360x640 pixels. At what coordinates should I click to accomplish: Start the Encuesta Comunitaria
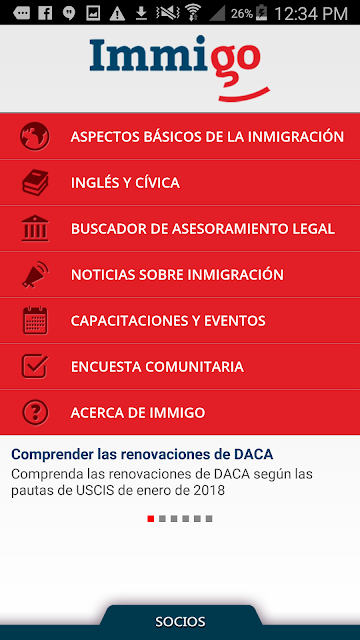click(x=180, y=367)
